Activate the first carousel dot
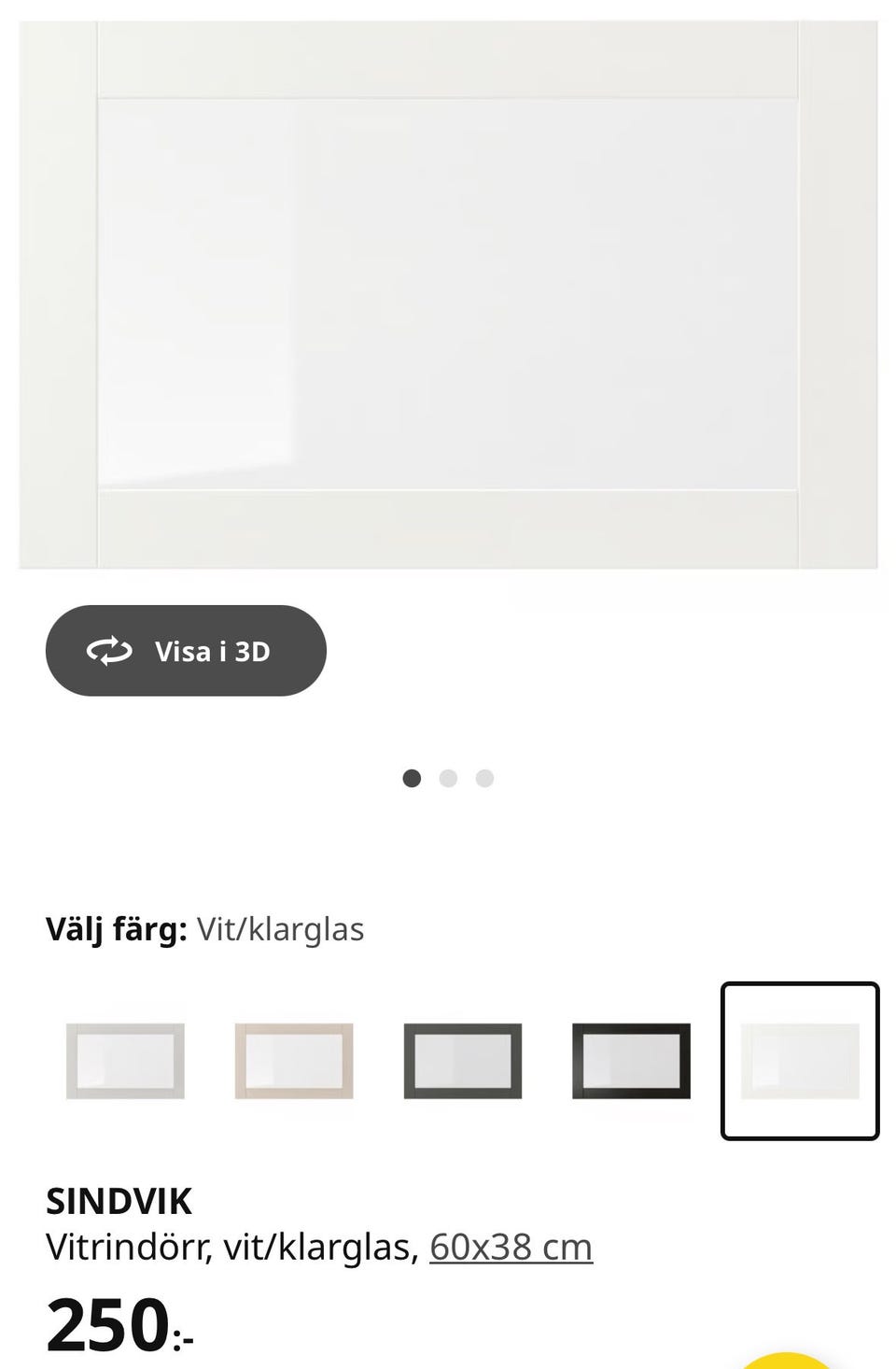 click(412, 778)
